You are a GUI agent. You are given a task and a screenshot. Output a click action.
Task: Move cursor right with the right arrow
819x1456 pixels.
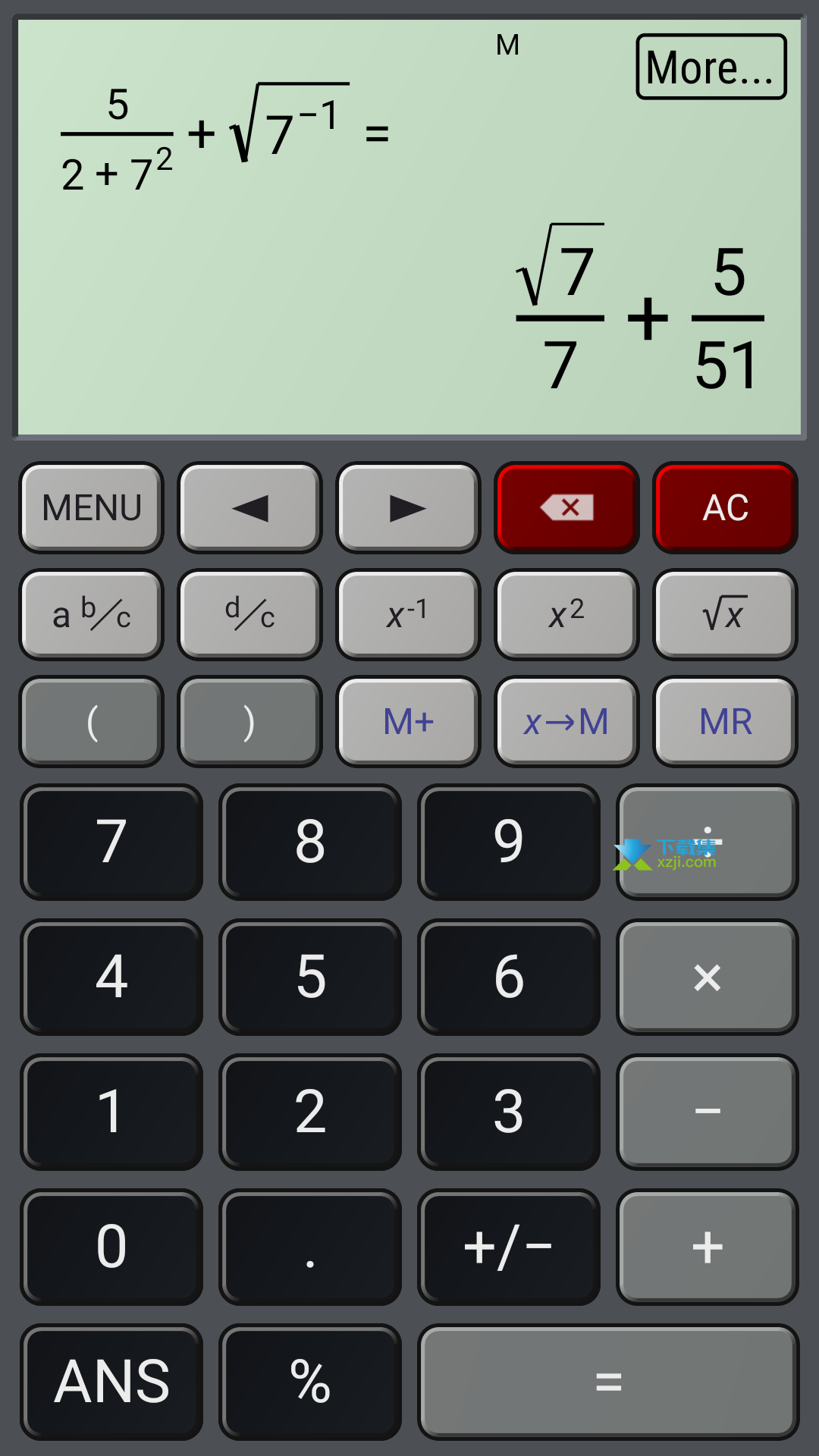pos(408,507)
